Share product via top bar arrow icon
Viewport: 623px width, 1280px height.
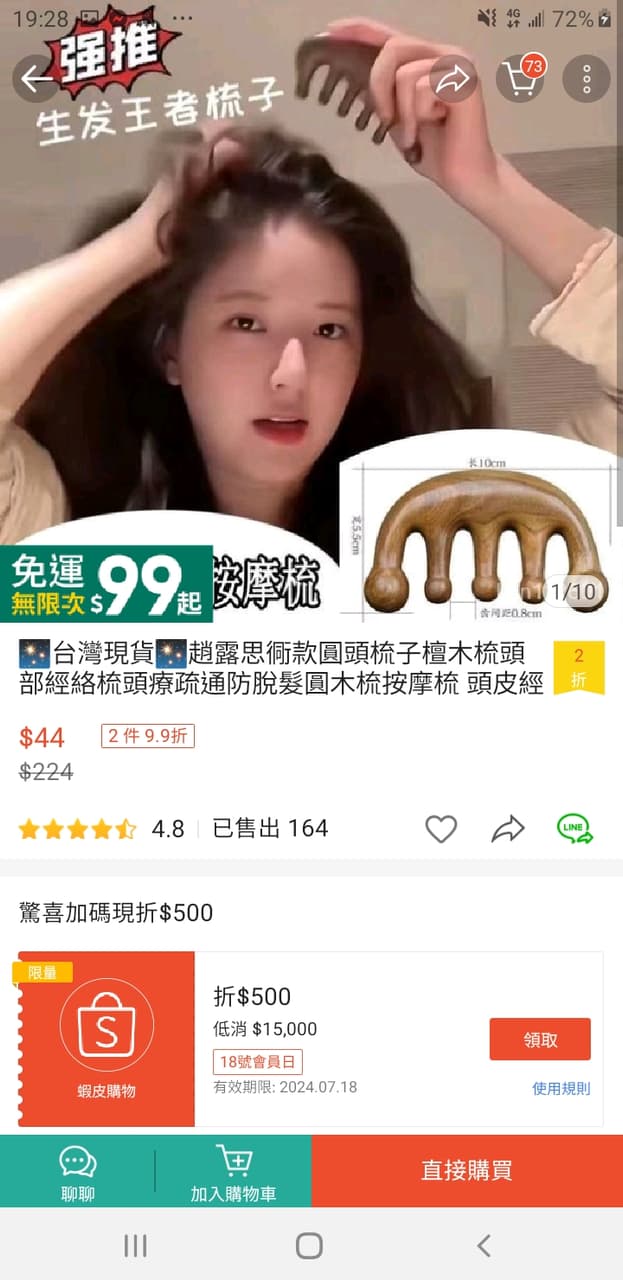[453, 79]
